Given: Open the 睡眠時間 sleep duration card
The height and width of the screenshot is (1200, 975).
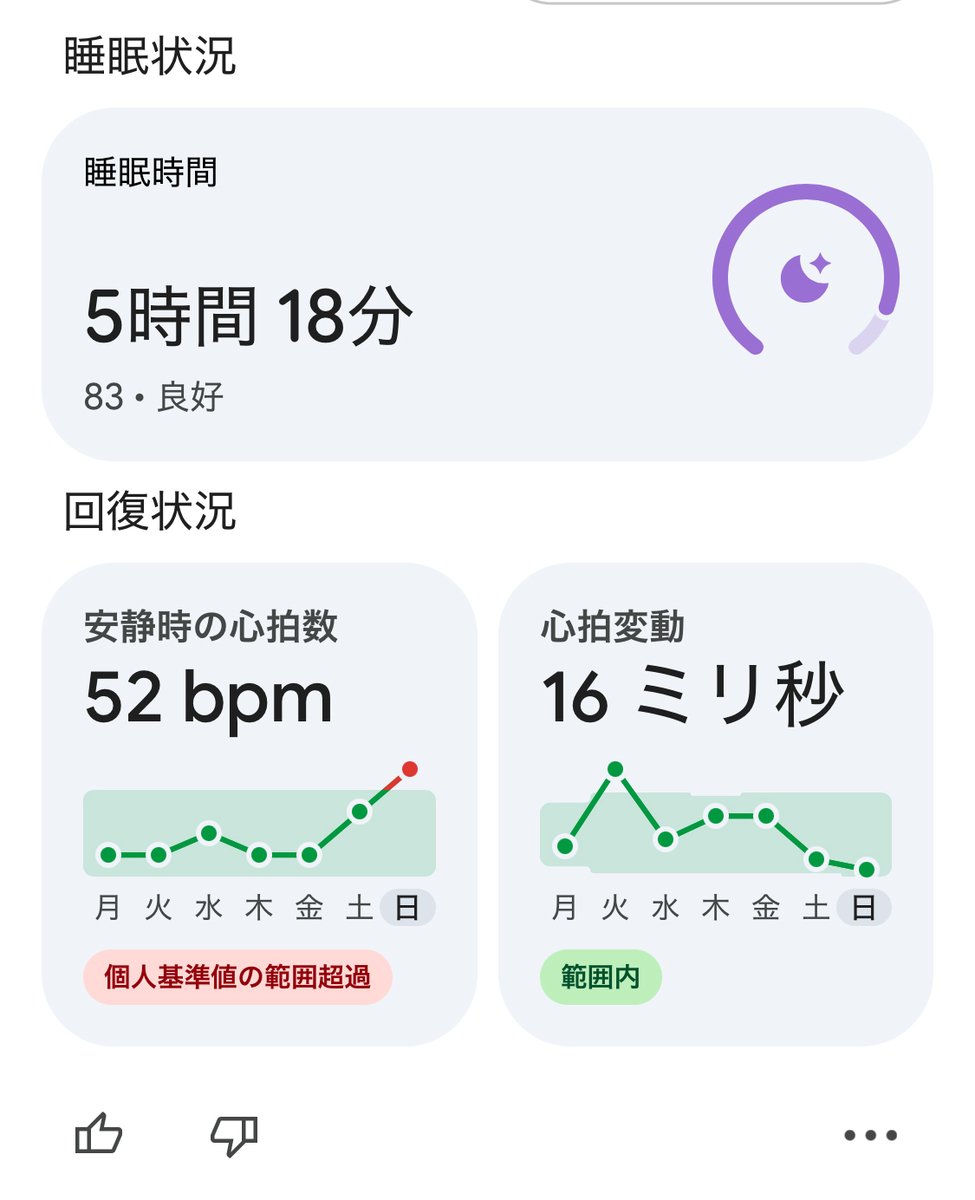Looking at the screenshot, I should point(487,284).
